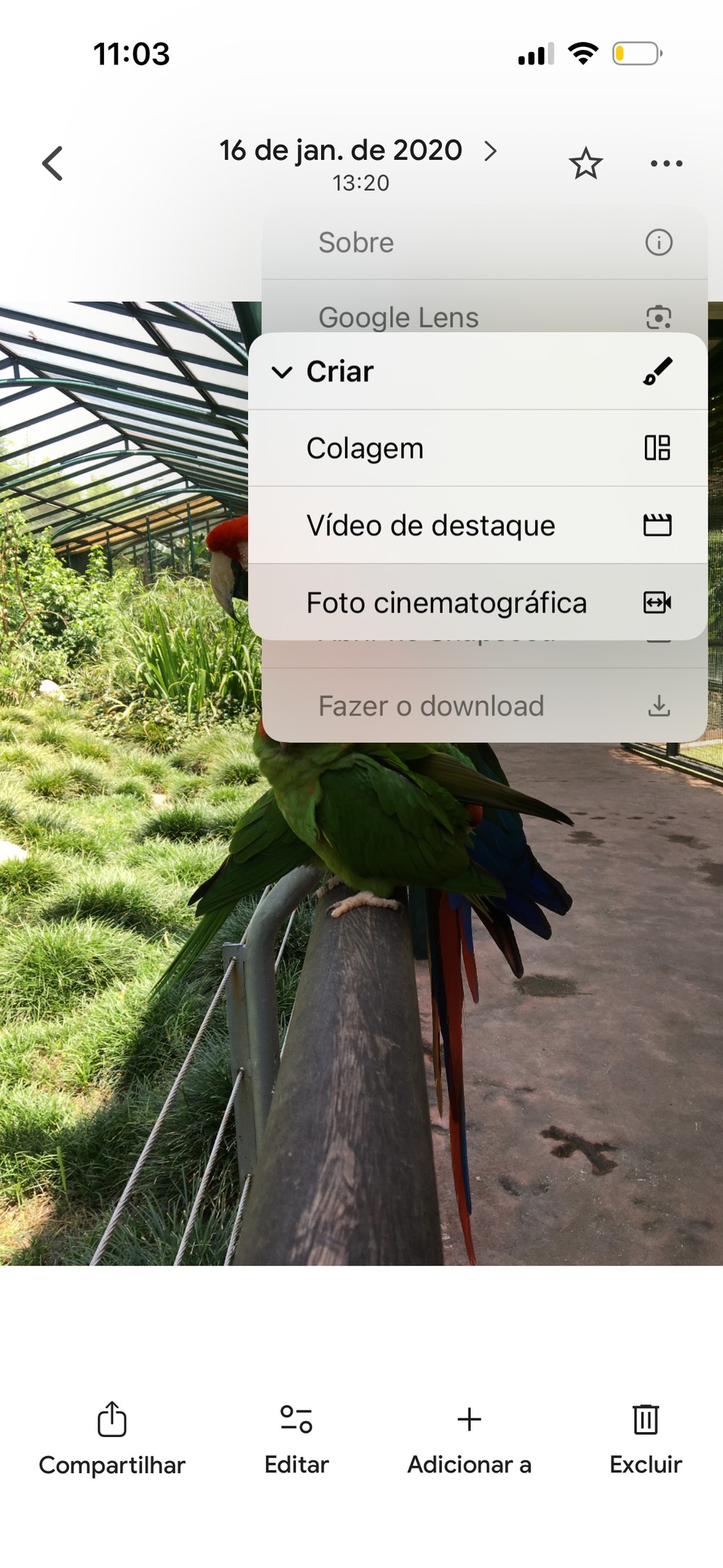
Task: Open Editar tools
Action: [296, 1438]
